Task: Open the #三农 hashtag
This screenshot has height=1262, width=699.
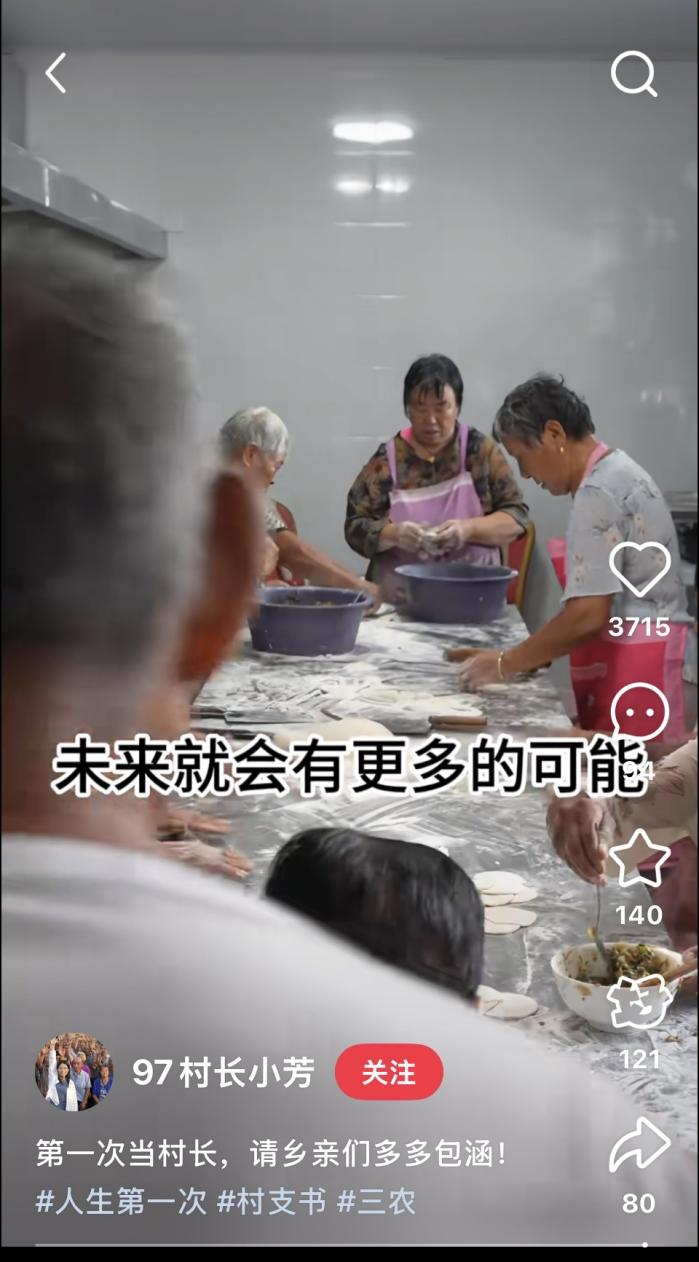Action: [x=376, y=1202]
